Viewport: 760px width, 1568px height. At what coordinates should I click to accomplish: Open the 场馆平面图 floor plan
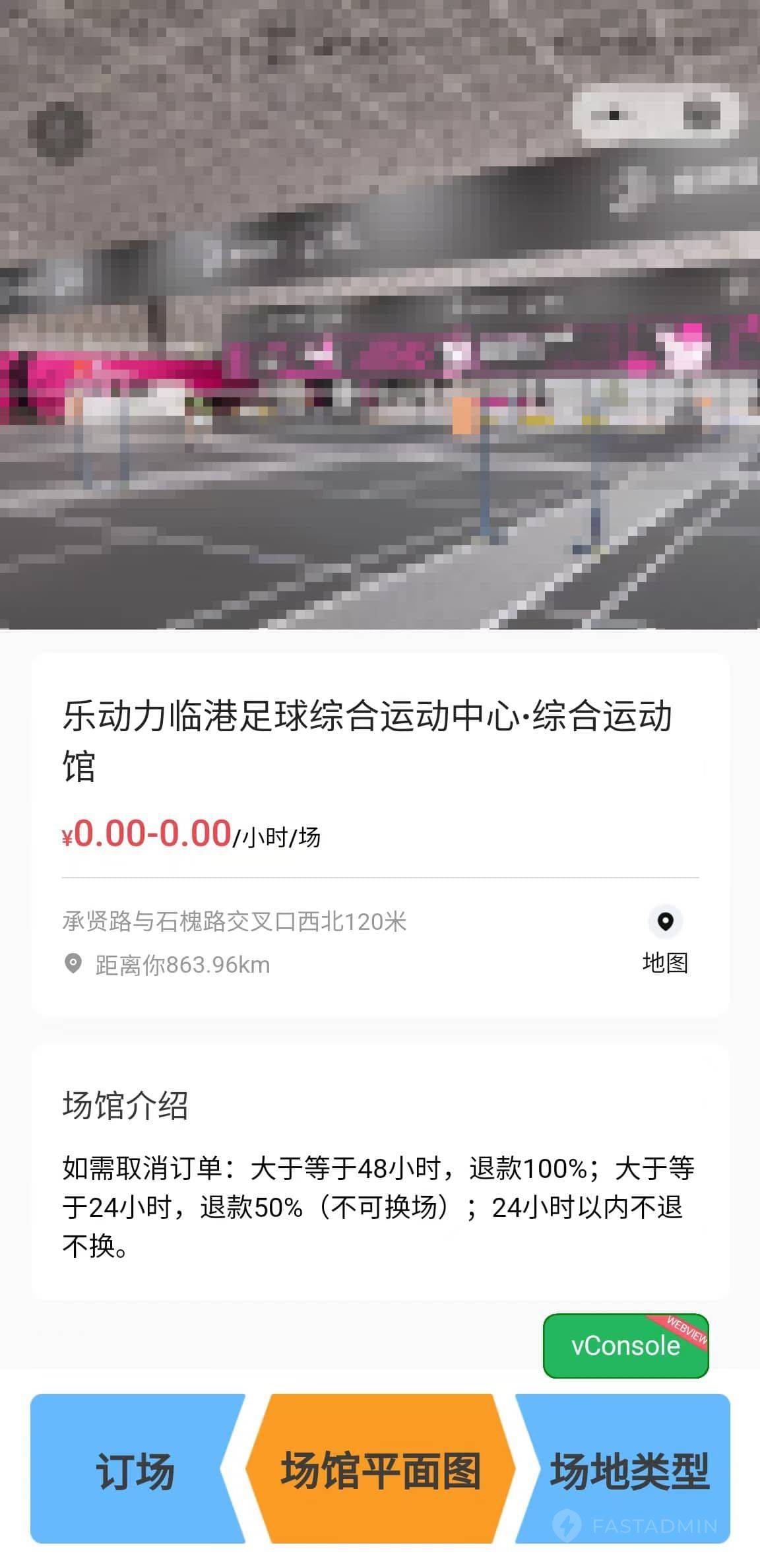click(380, 1470)
